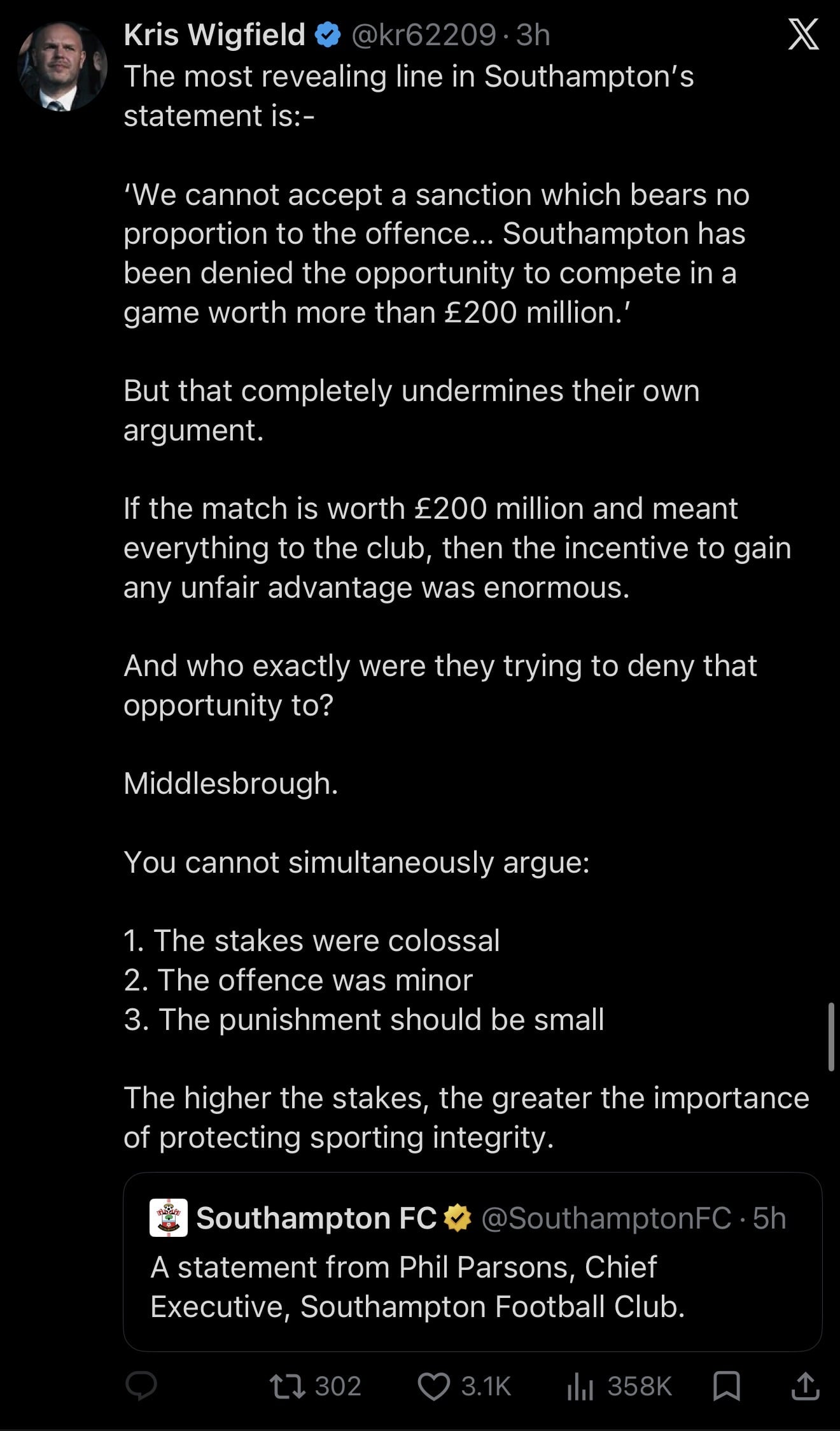View post analytics showing 358K views
This screenshot has height=1431, width=840.
click(619, 1386)
